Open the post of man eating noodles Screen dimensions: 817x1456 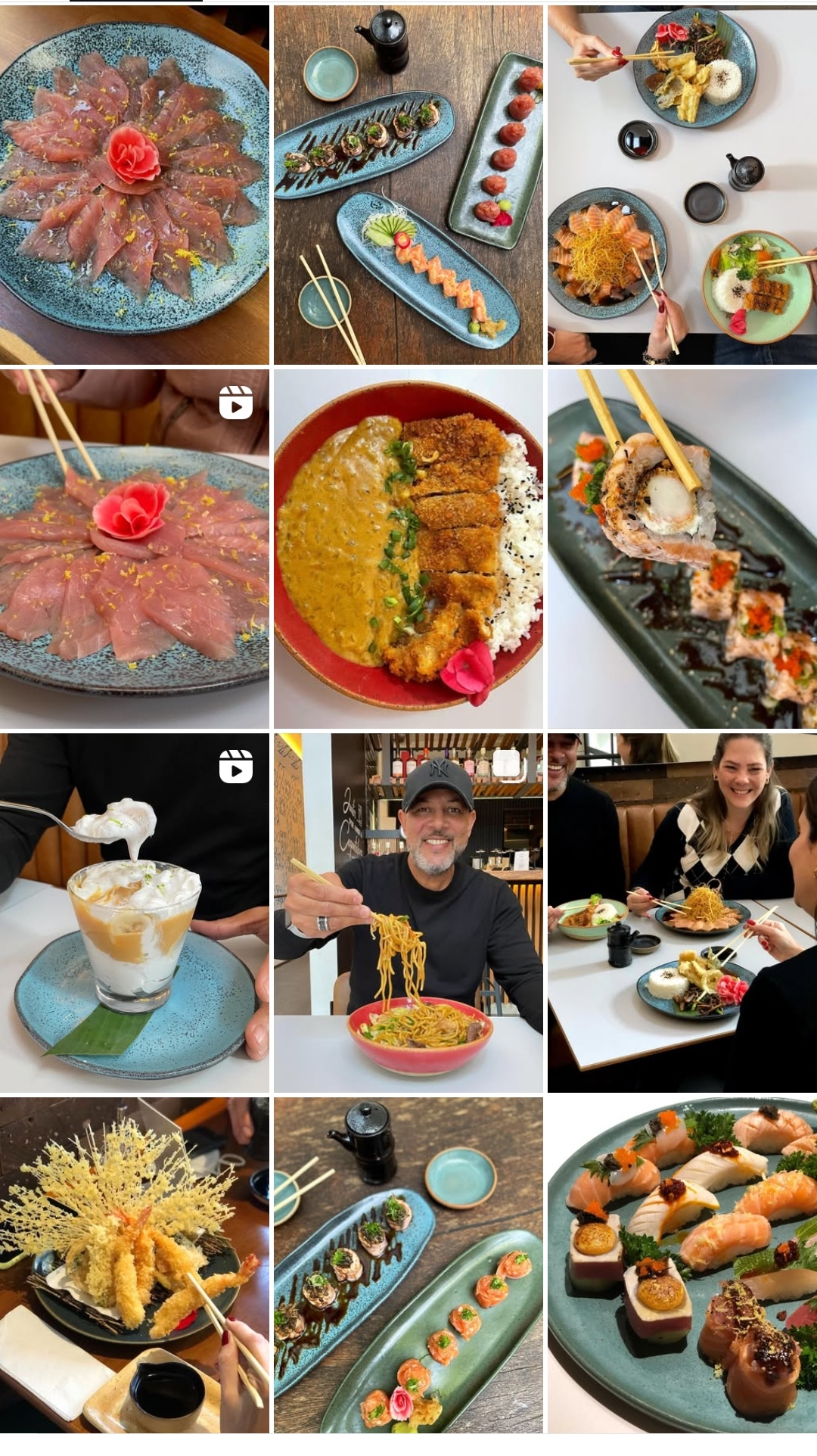[408, 913]
